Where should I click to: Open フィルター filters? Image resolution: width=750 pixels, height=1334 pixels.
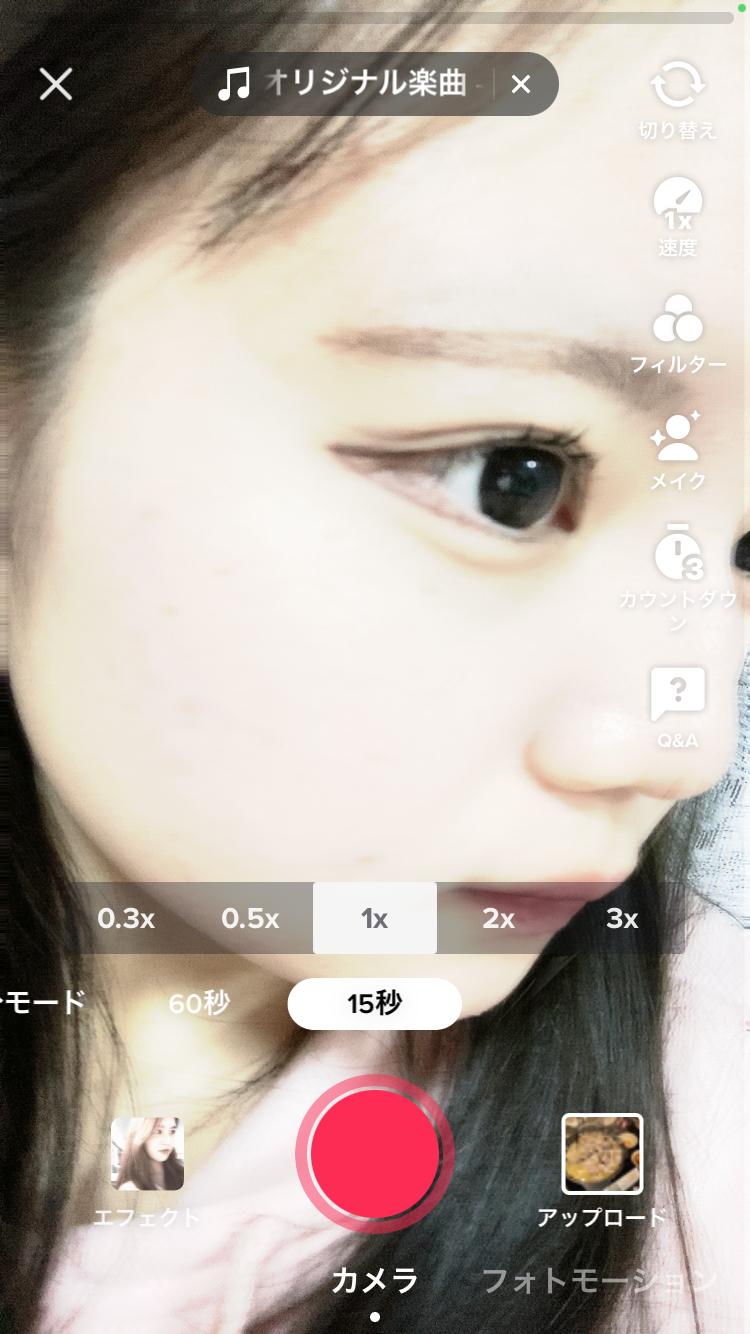pos(677,332)
